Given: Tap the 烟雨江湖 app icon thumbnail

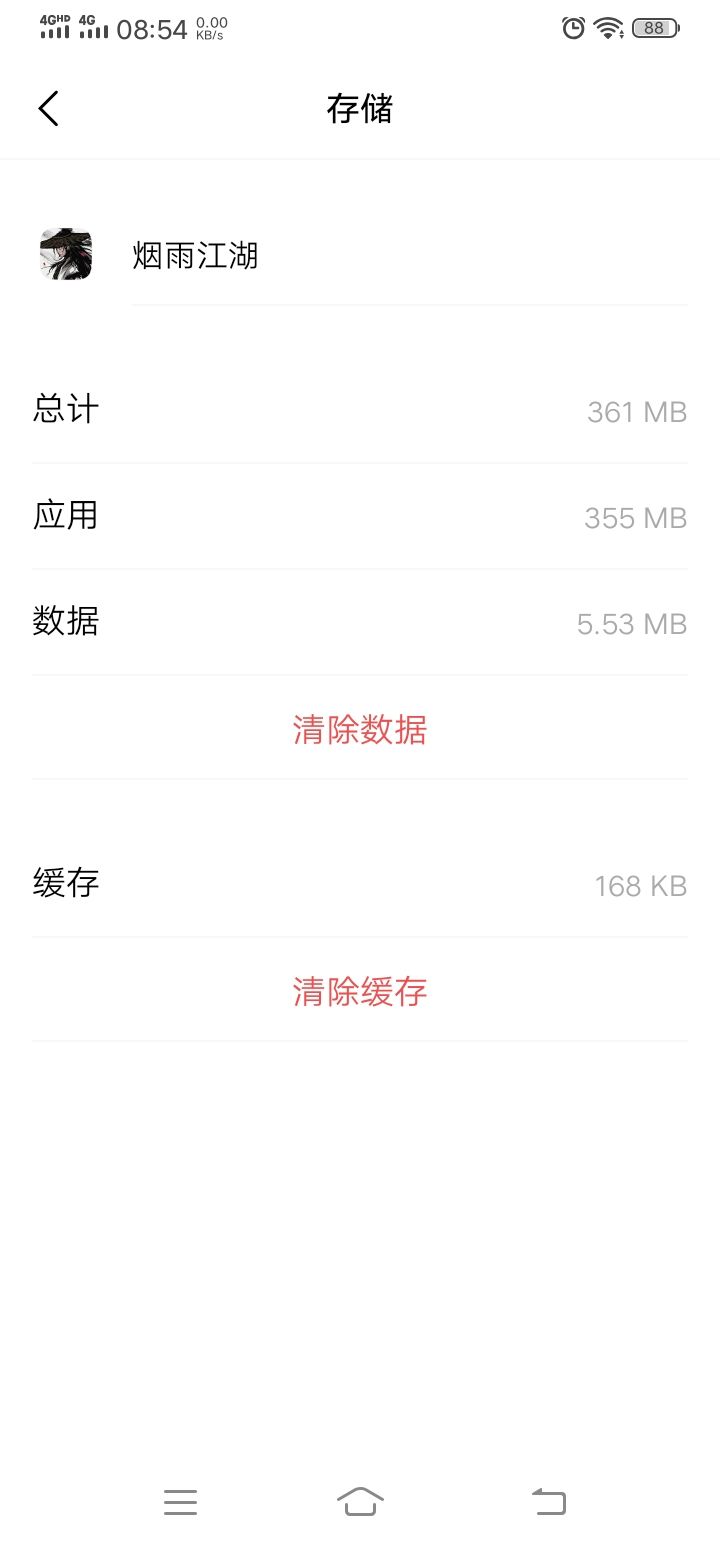Looking at the screenshot, I should [x=64, y=254].
